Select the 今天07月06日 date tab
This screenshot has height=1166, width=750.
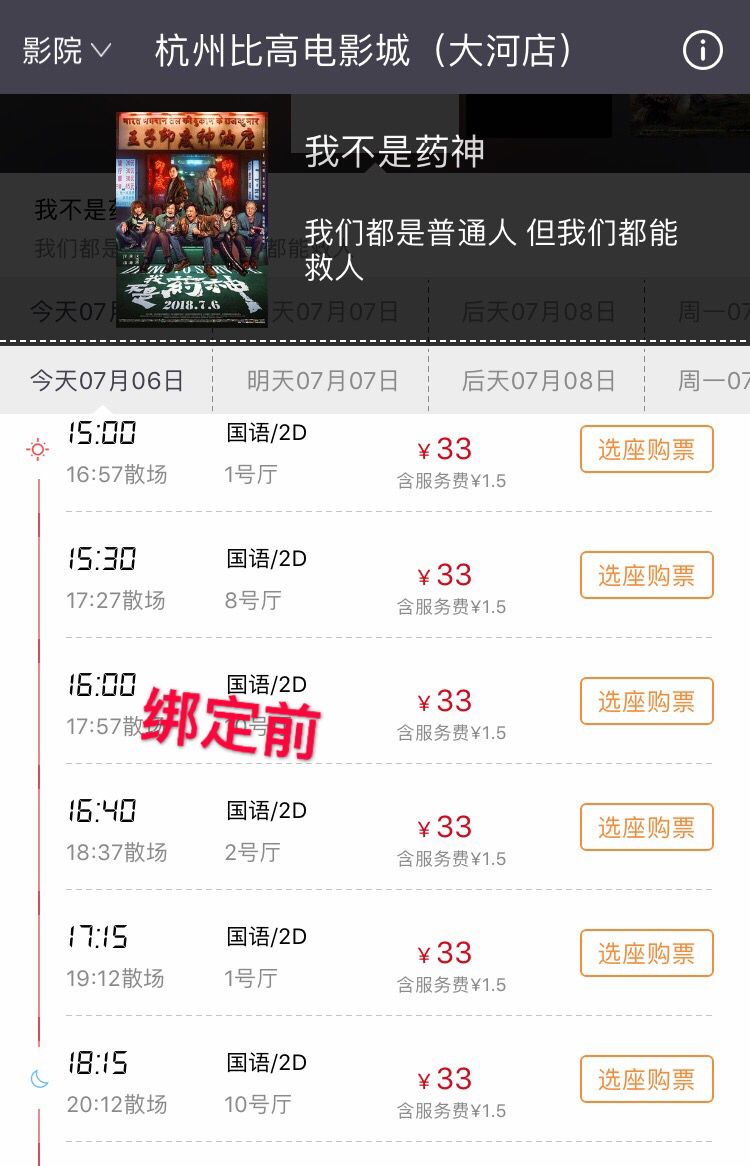pyautogui.click(x=107, y=381)
